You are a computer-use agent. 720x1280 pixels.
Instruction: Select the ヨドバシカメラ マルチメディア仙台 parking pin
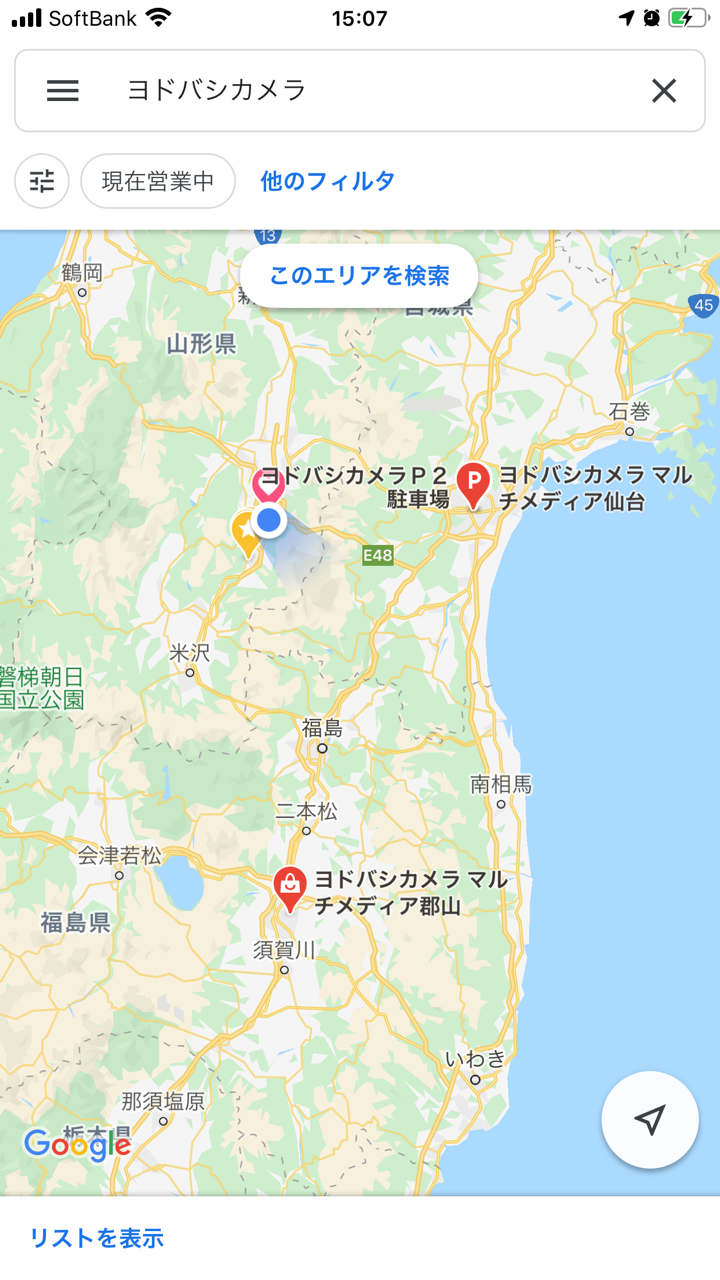pyautogui.click(x=472, y=485)
